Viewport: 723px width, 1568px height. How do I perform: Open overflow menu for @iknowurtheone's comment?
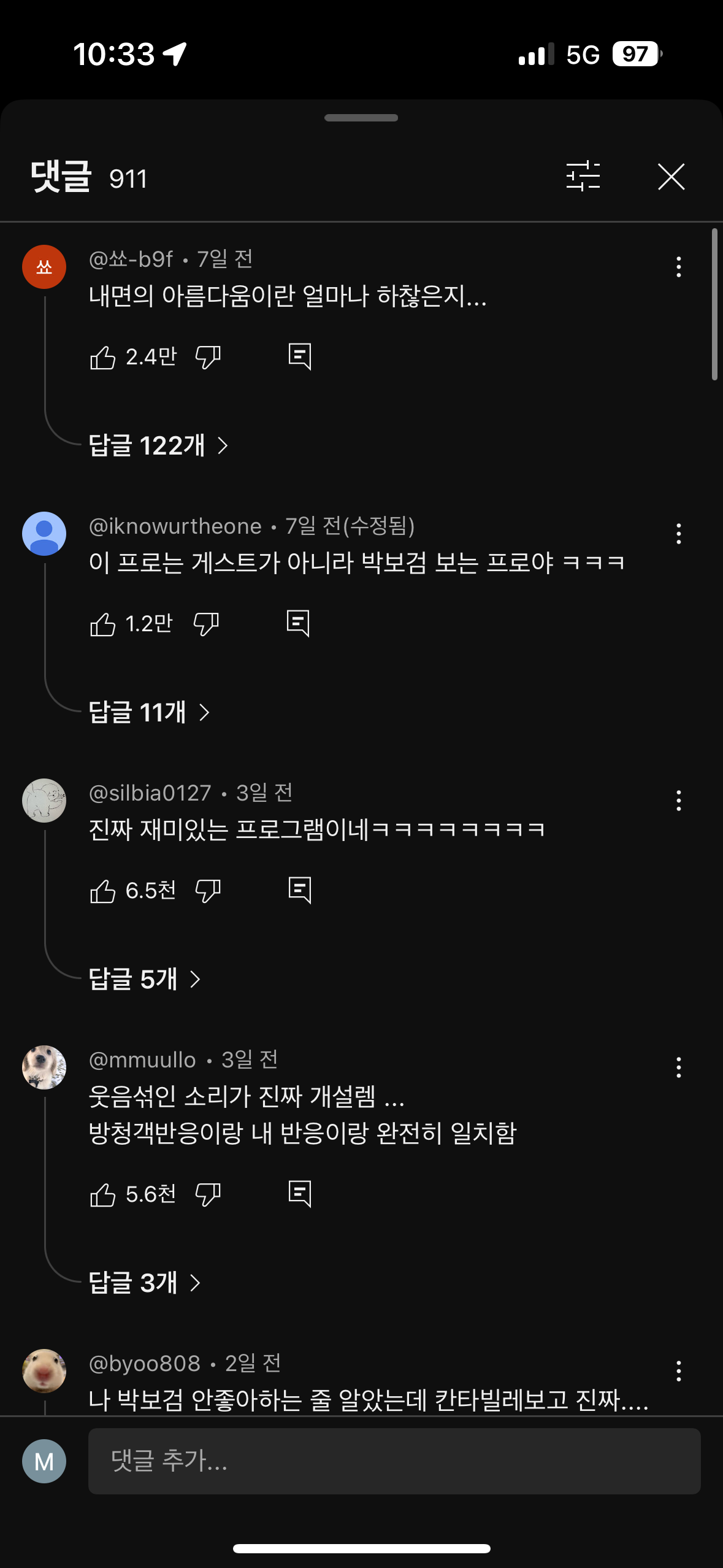click(x=678, y=534)
